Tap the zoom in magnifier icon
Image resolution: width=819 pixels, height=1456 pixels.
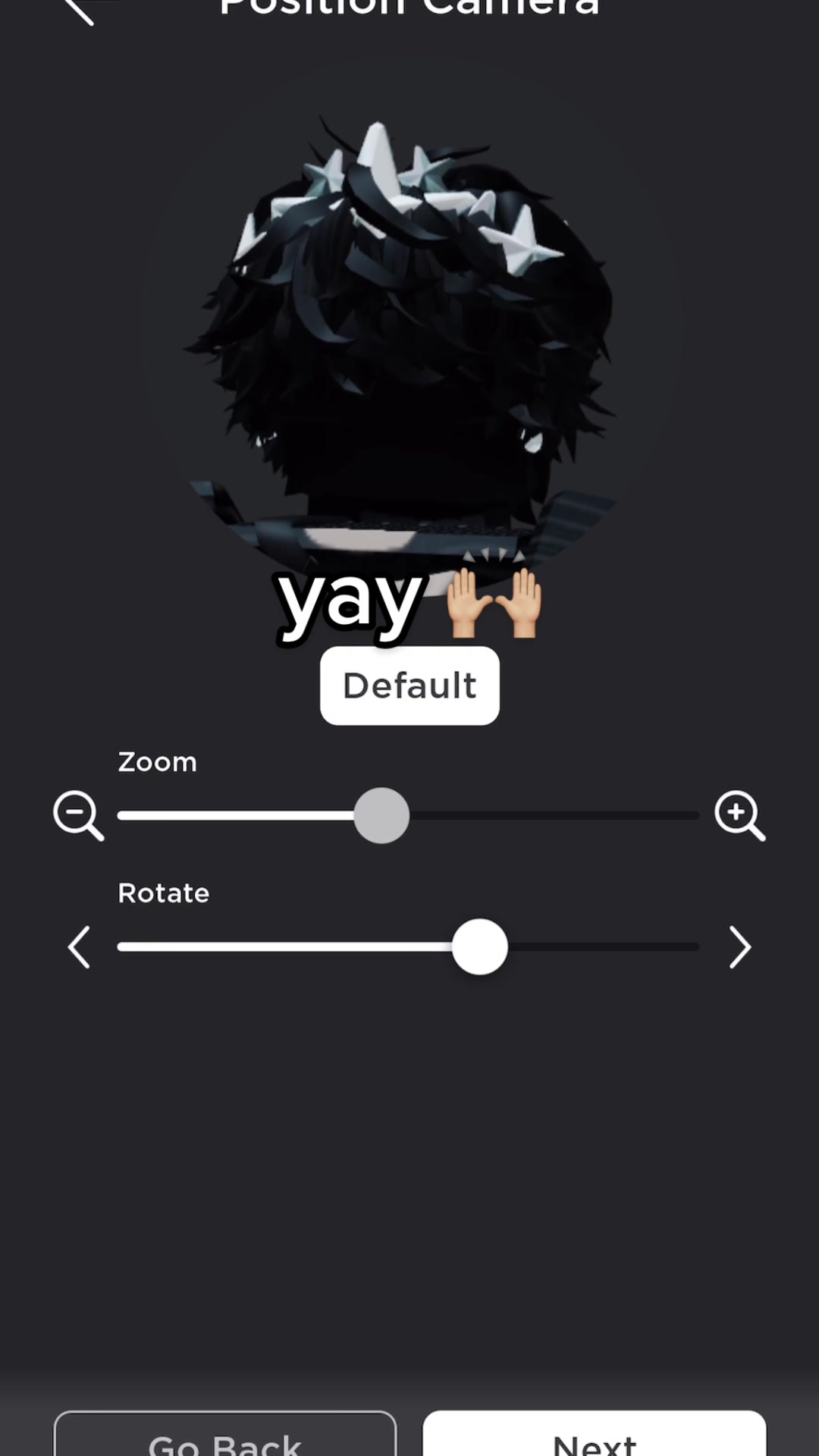point(740,816)
